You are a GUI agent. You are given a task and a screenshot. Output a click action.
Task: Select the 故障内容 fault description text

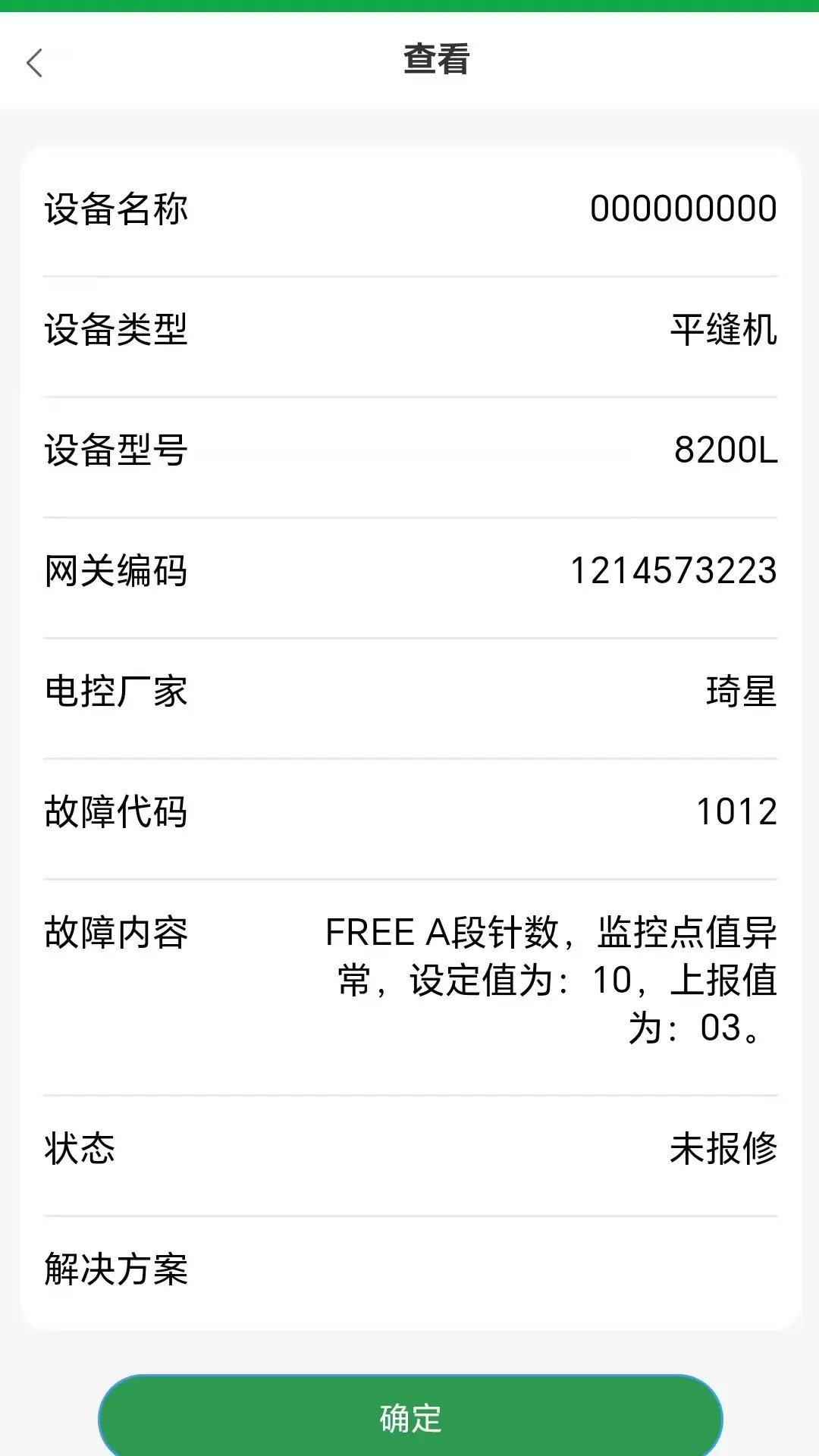[x=550, y=978]
